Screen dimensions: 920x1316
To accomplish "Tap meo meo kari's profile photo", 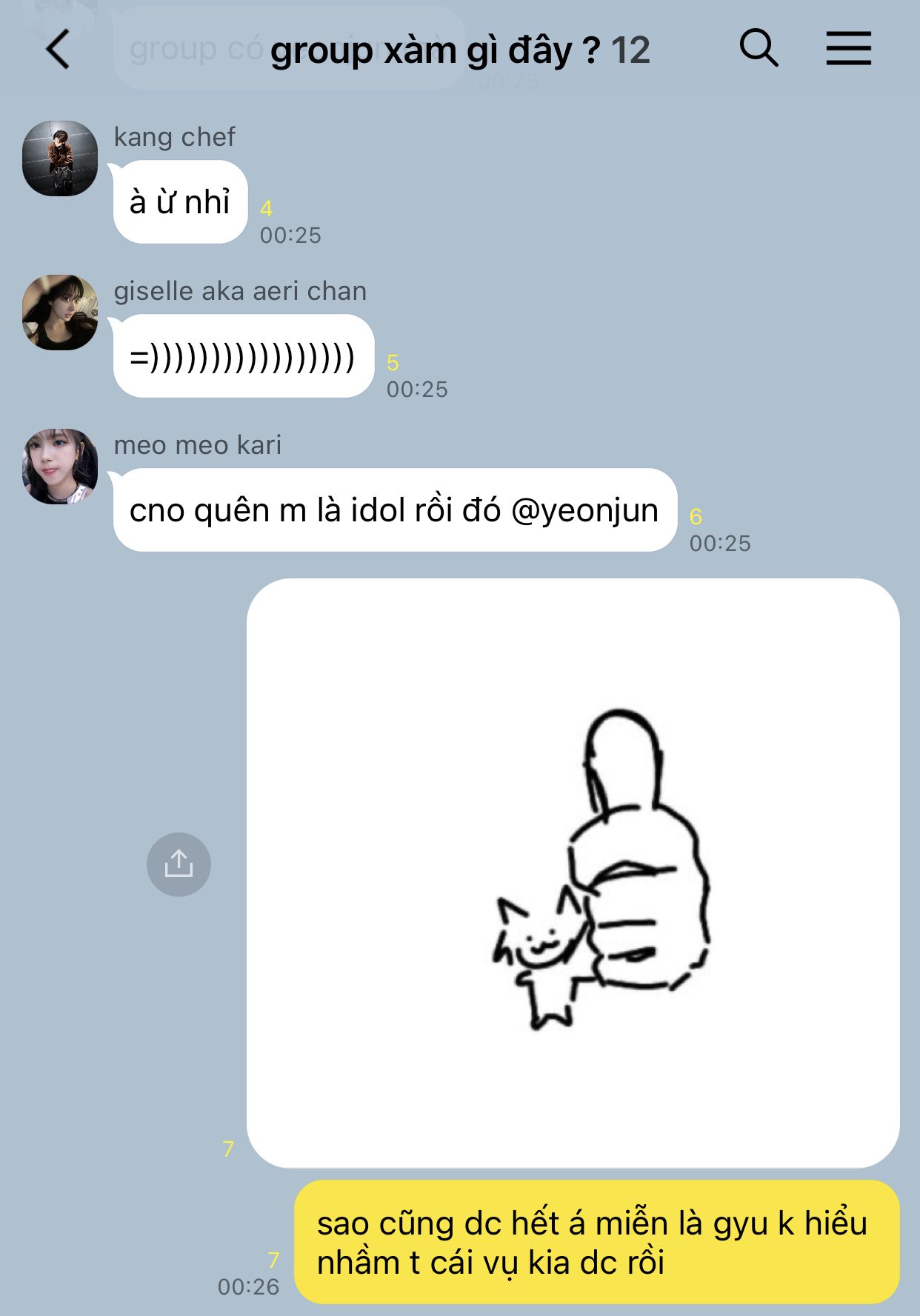I will pyautogui.click(x=60, y=467).
